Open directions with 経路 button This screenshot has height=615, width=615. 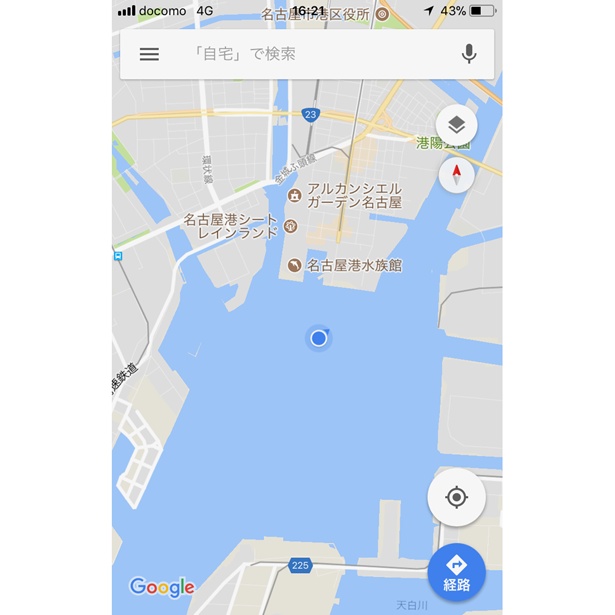tap(456, 573)
